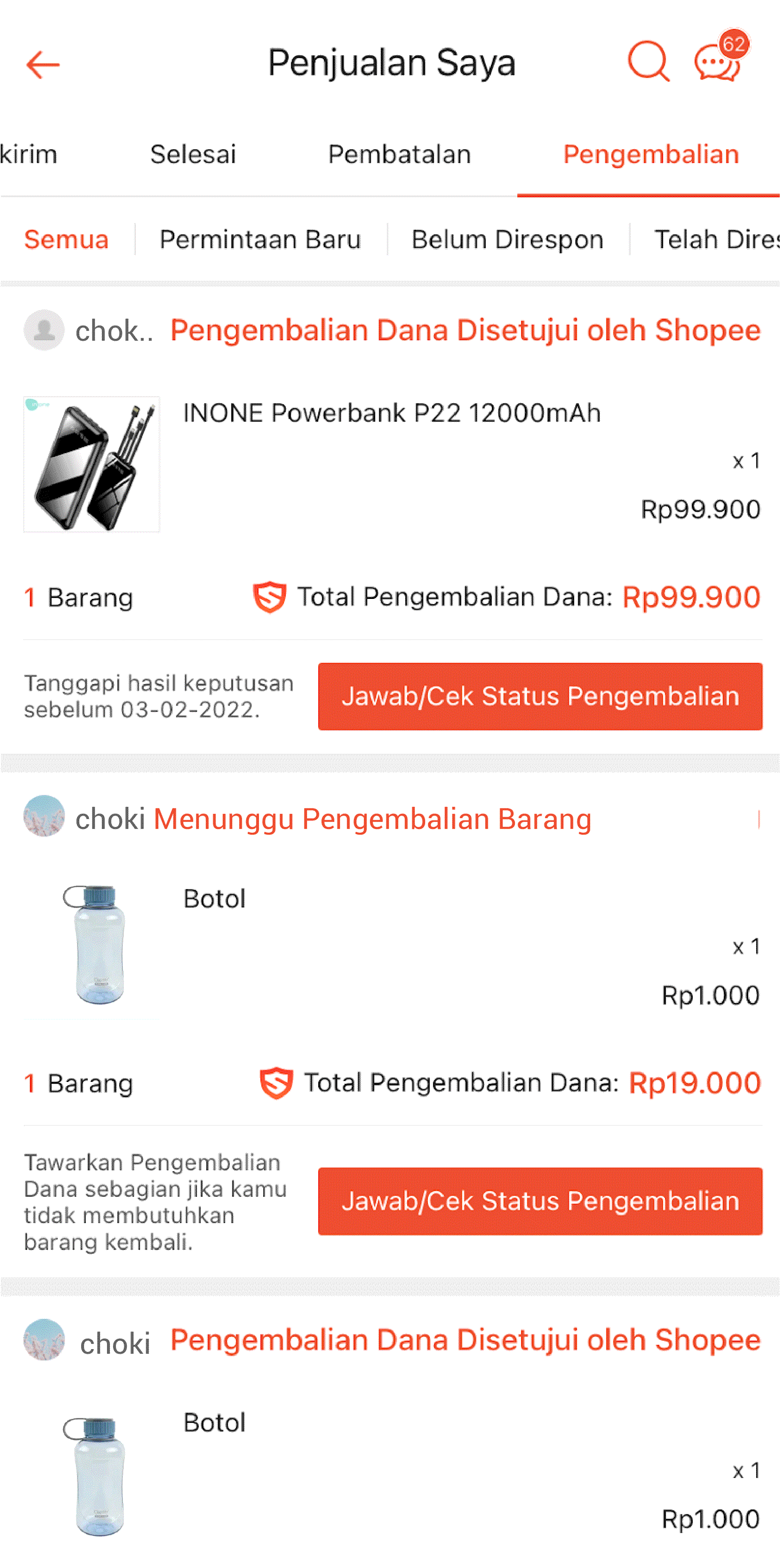Show the Semua filter

(x=67, y=239)
